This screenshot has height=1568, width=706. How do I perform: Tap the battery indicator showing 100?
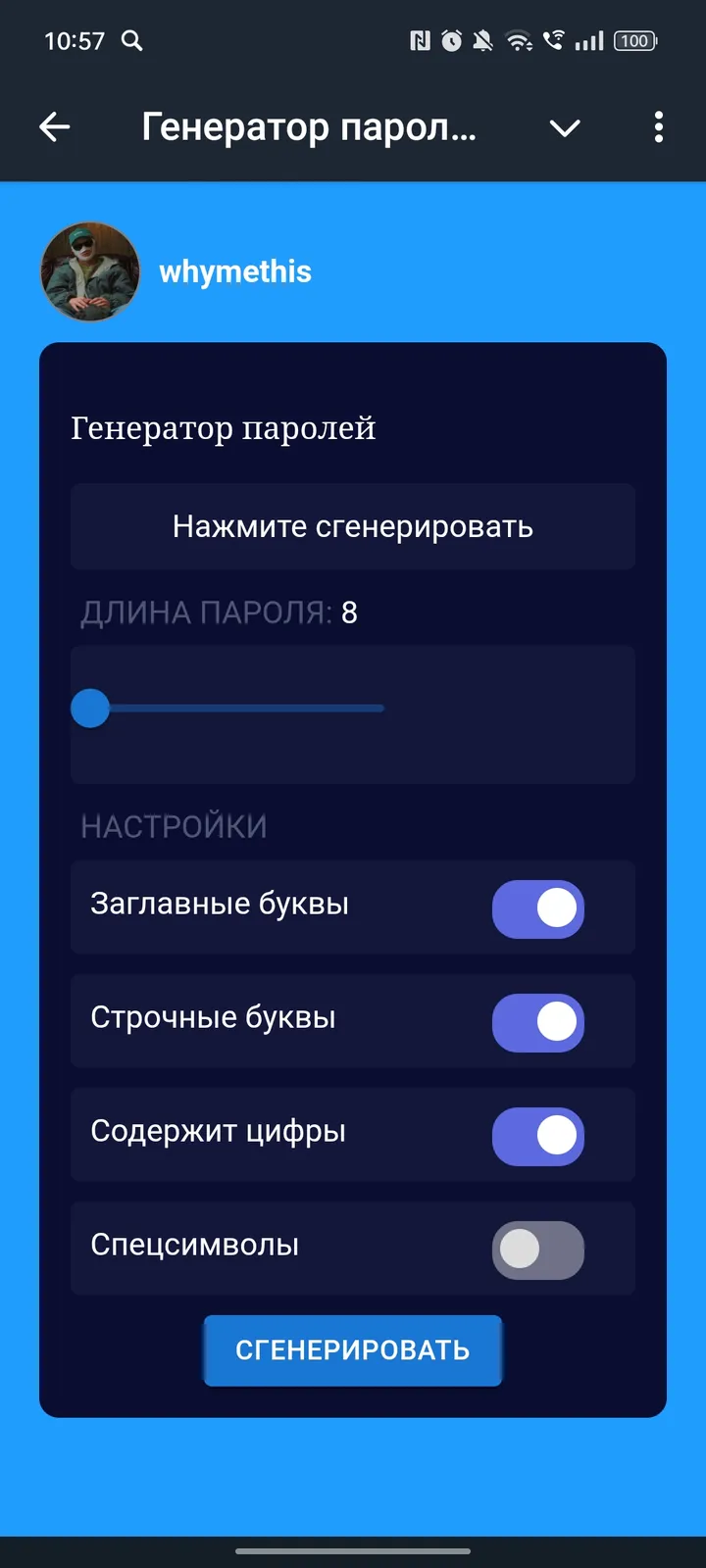click(633, 41)
